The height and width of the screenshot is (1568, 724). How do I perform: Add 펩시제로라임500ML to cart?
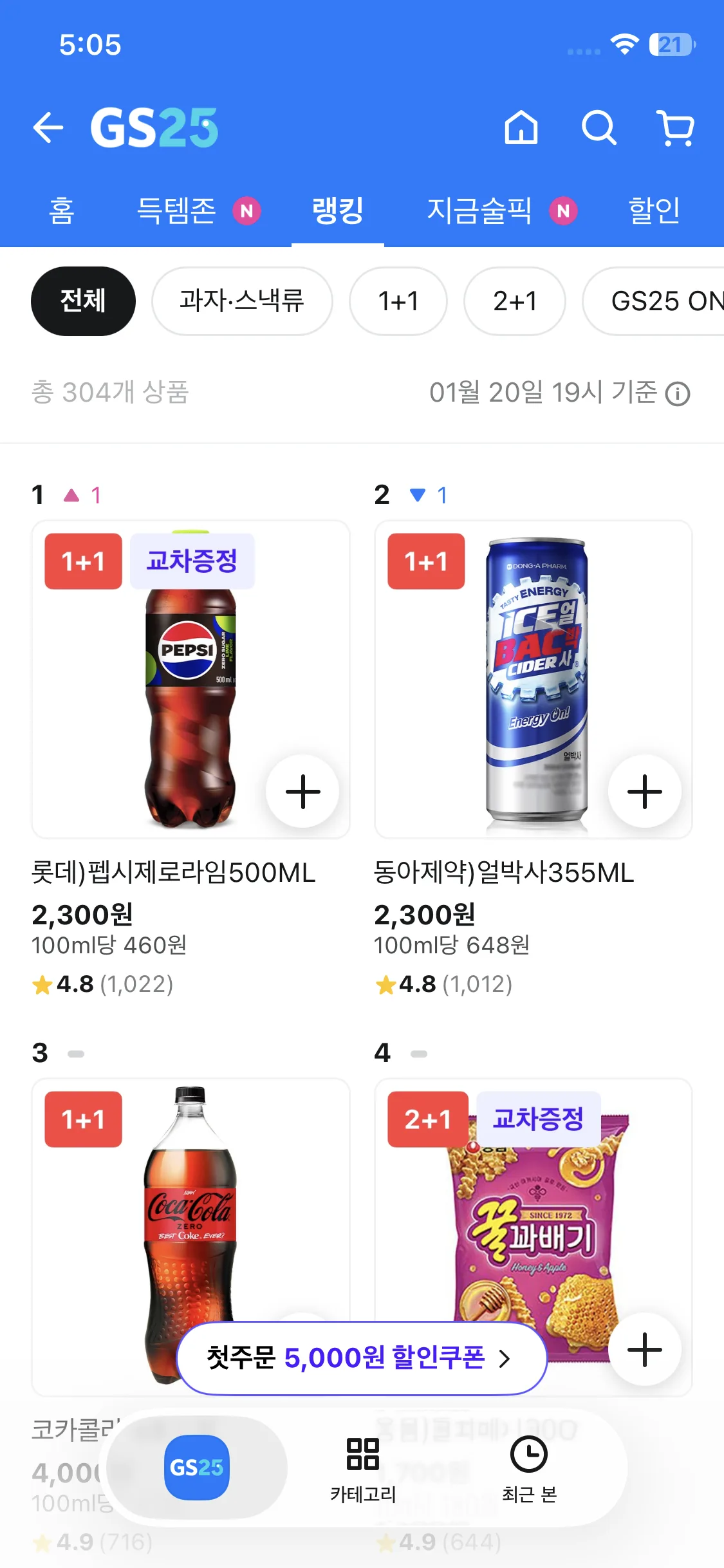tap(302, 792)
